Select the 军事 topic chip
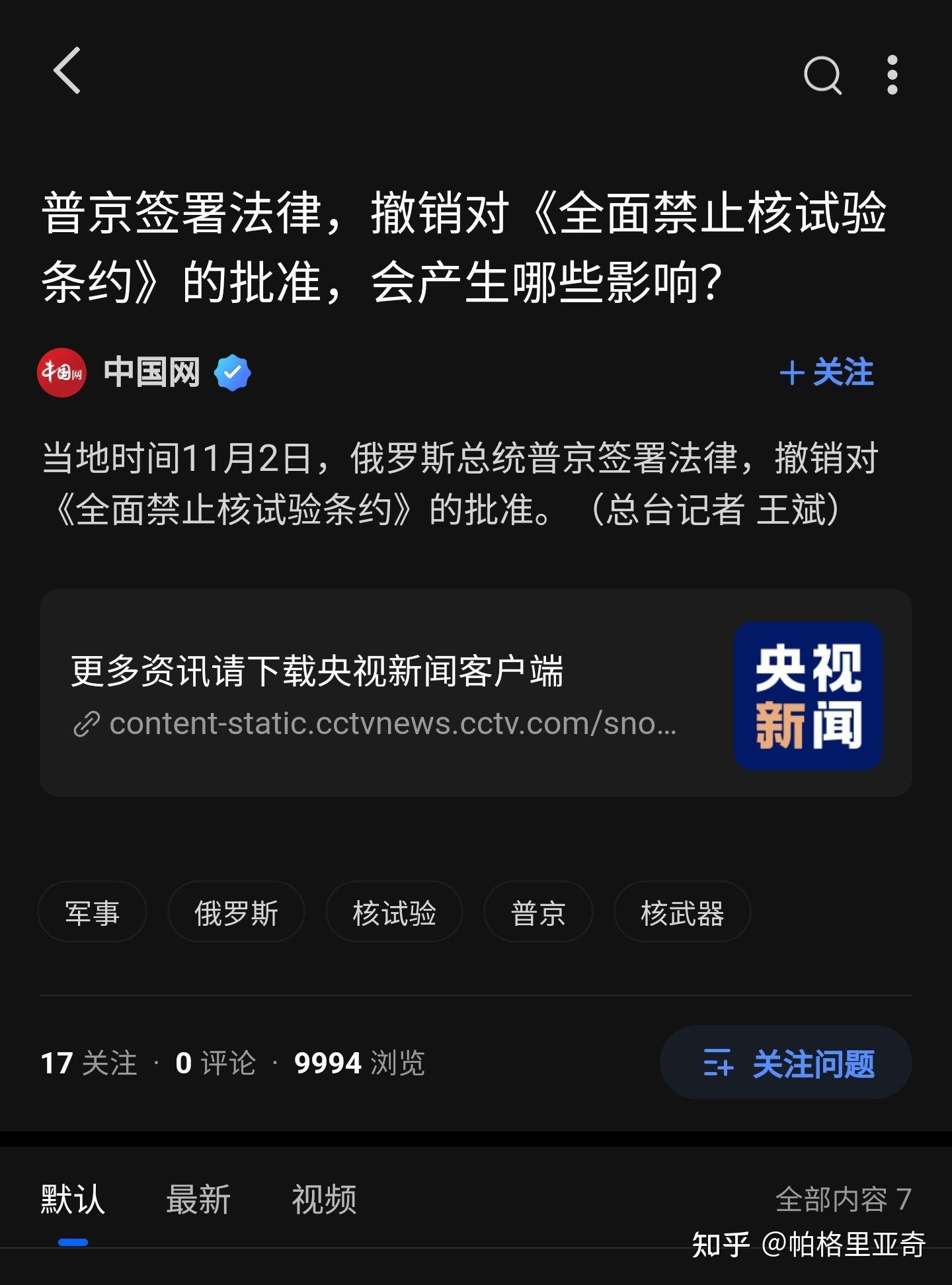The height and width of the screenshot is (1285, 952). [x=92, y=913]
